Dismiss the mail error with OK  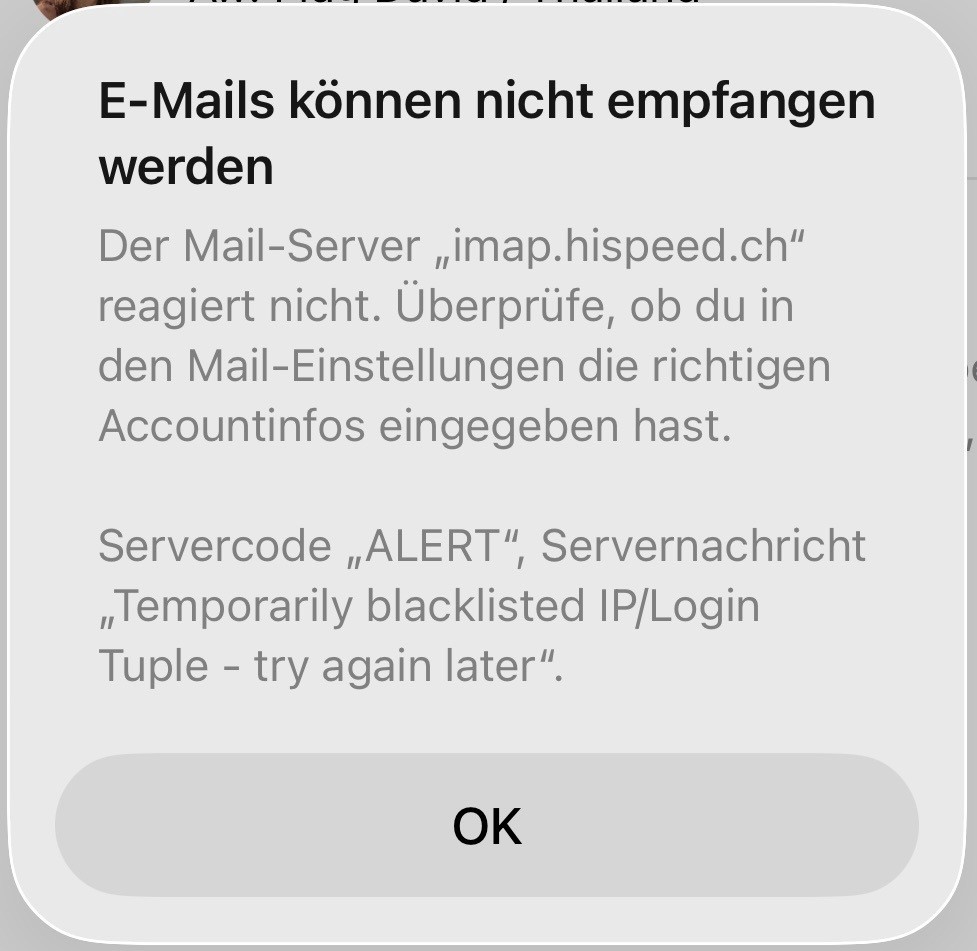pos(487,825)
